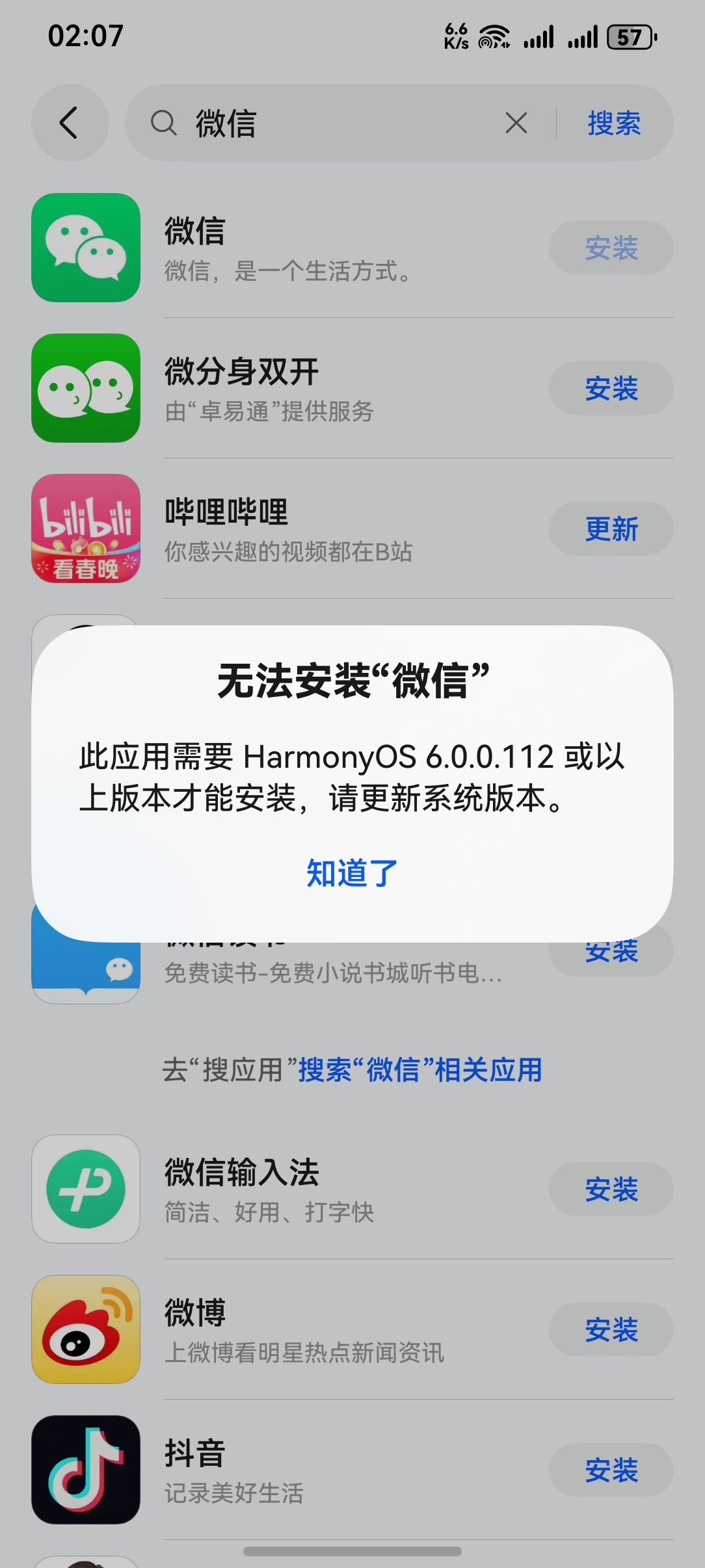Install the 微信 app
Image resolution: width=705 pixels, height=1568 pixels.
point(611,248)
